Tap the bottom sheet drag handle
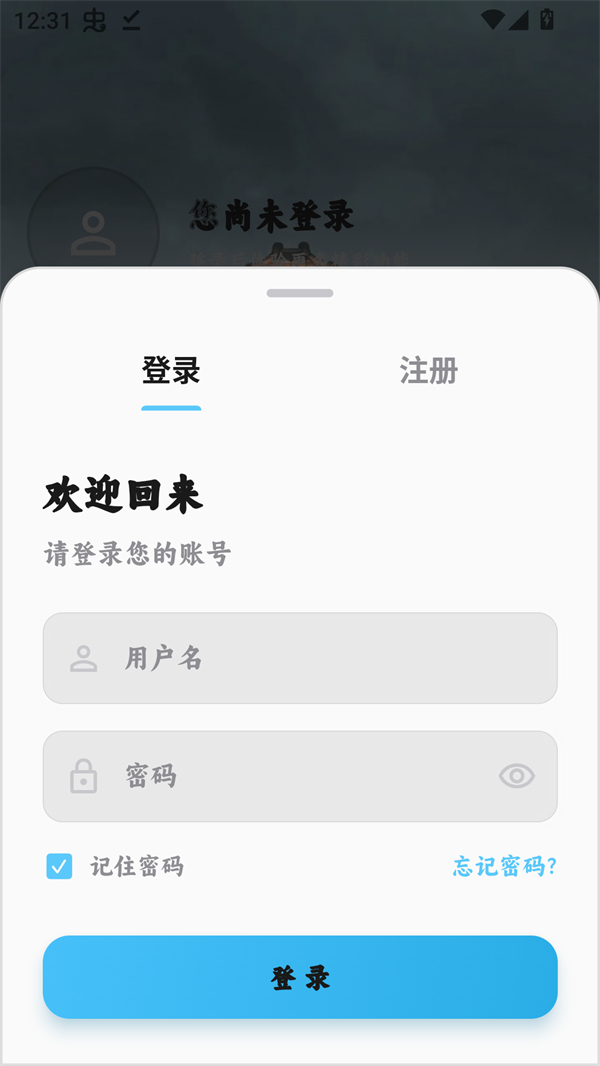This screenshot has width=600, height=1066. pos(300,293)
